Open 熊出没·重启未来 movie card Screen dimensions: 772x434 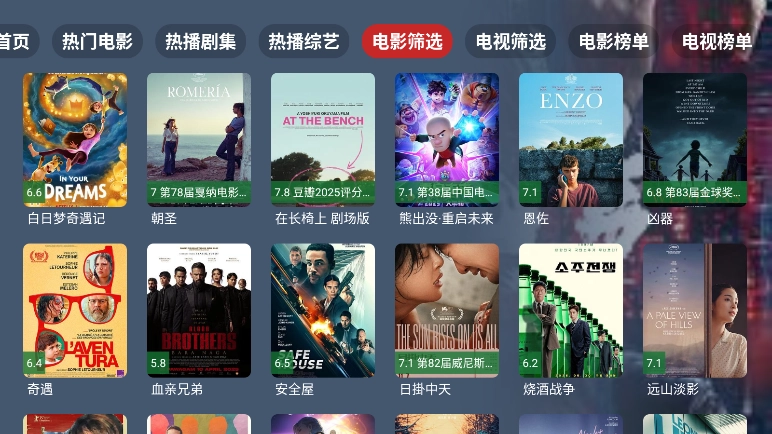tap(447, 140)
